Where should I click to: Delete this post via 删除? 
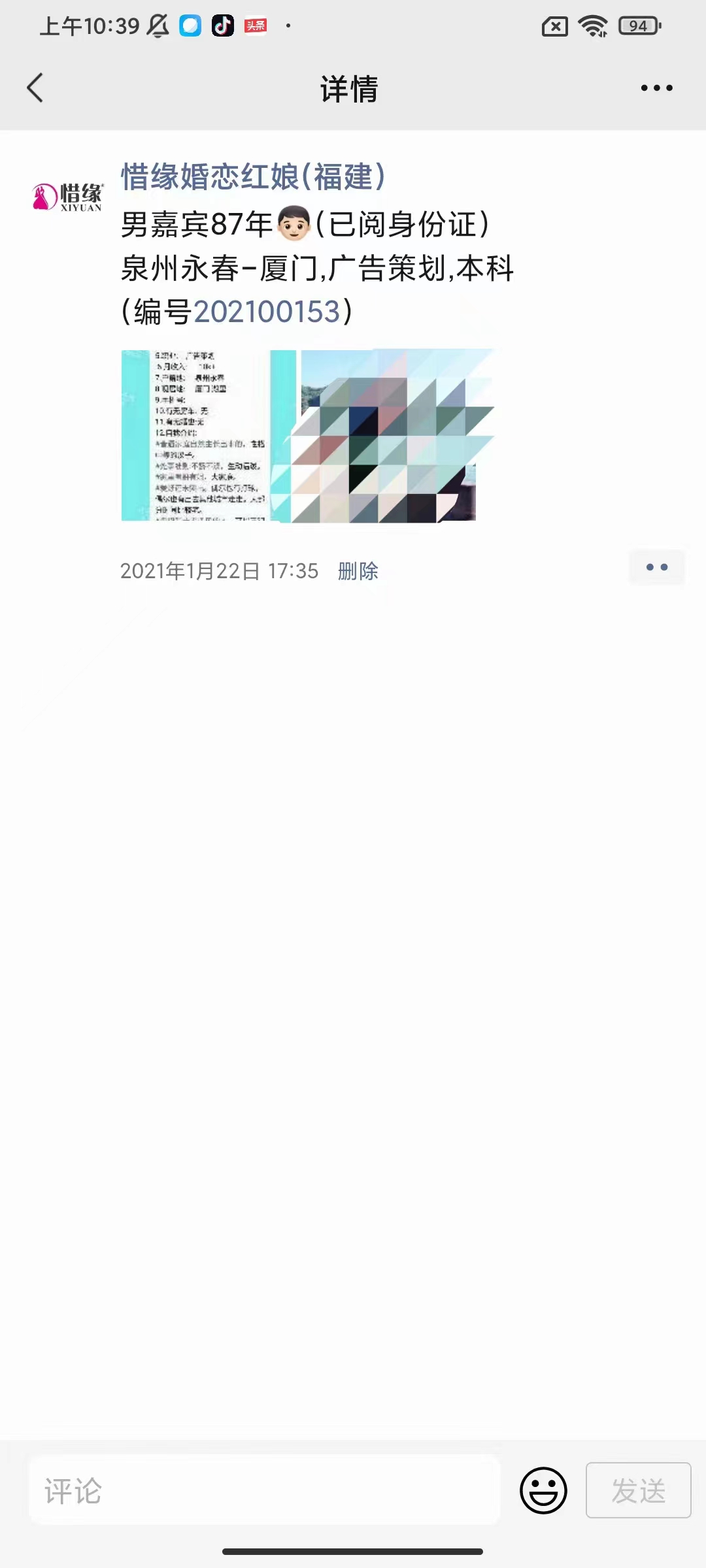click(x=358, y=571)
